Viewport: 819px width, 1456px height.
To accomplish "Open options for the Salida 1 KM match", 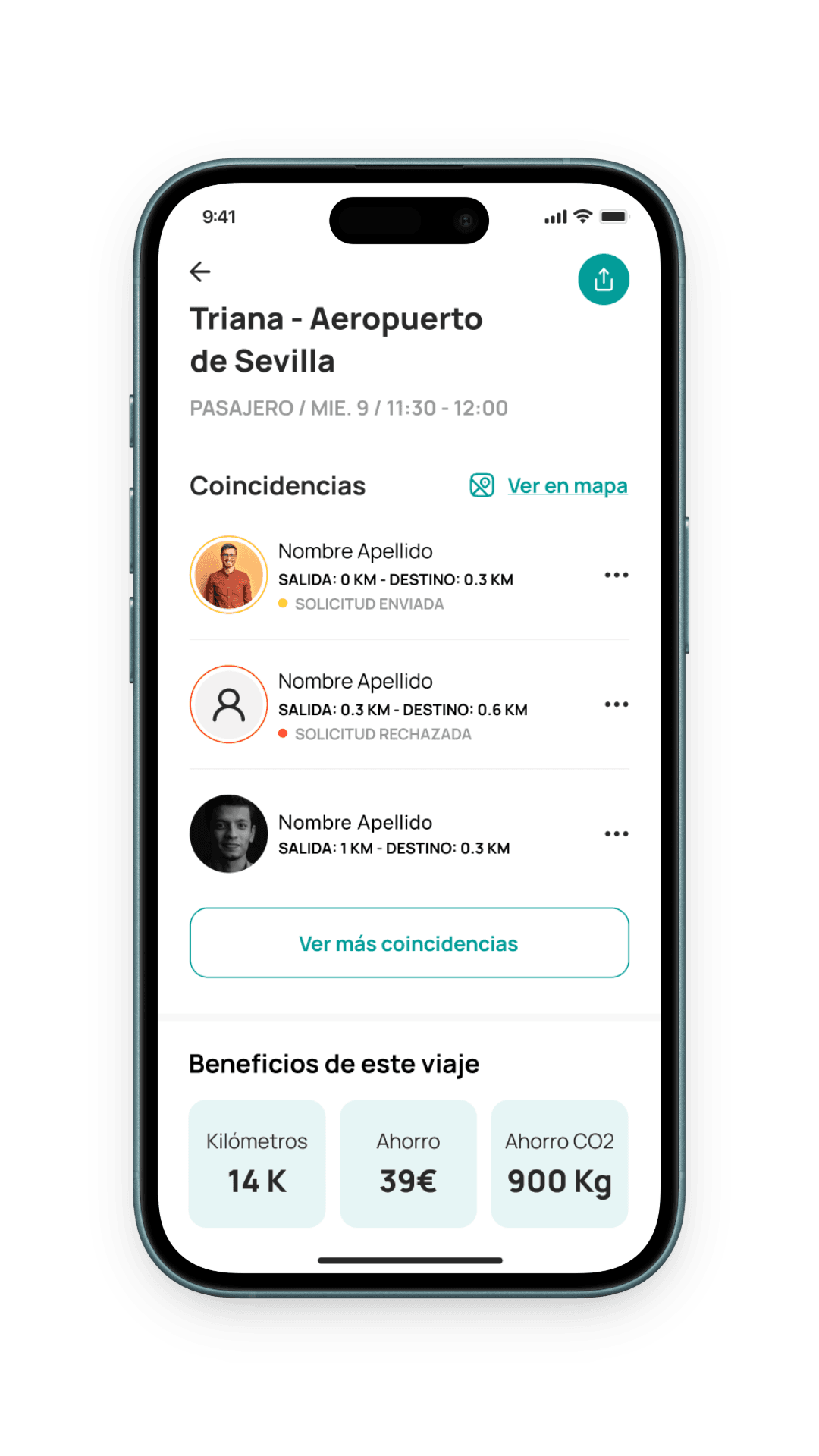I will (x=617, y=834).
